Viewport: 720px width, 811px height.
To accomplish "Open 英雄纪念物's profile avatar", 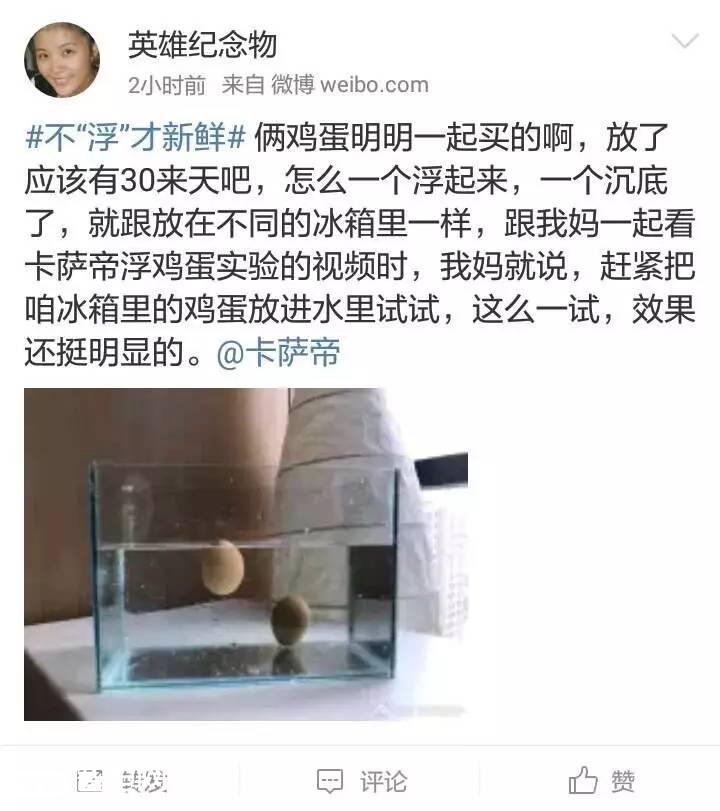I will (x=62, y=60).
